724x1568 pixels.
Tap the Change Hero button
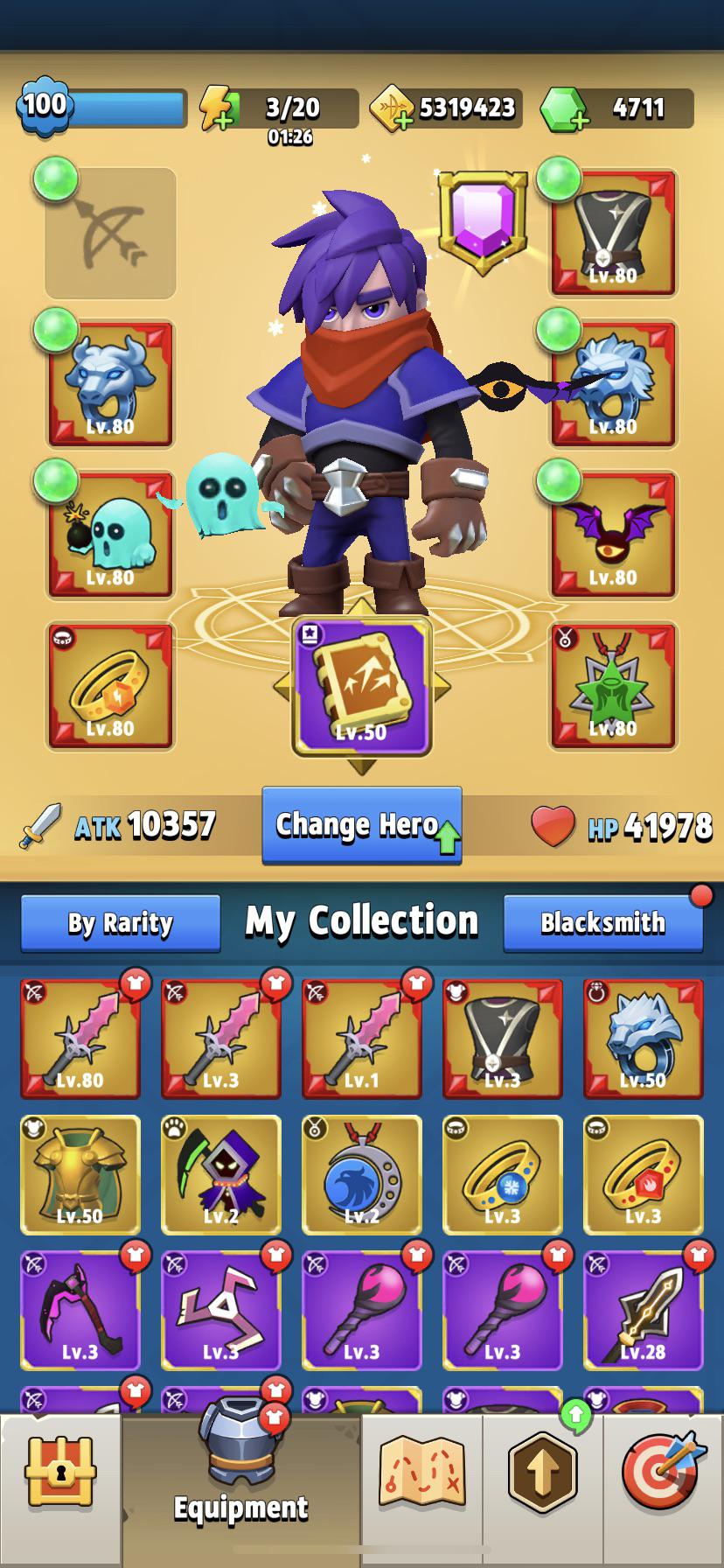[361, 825]
